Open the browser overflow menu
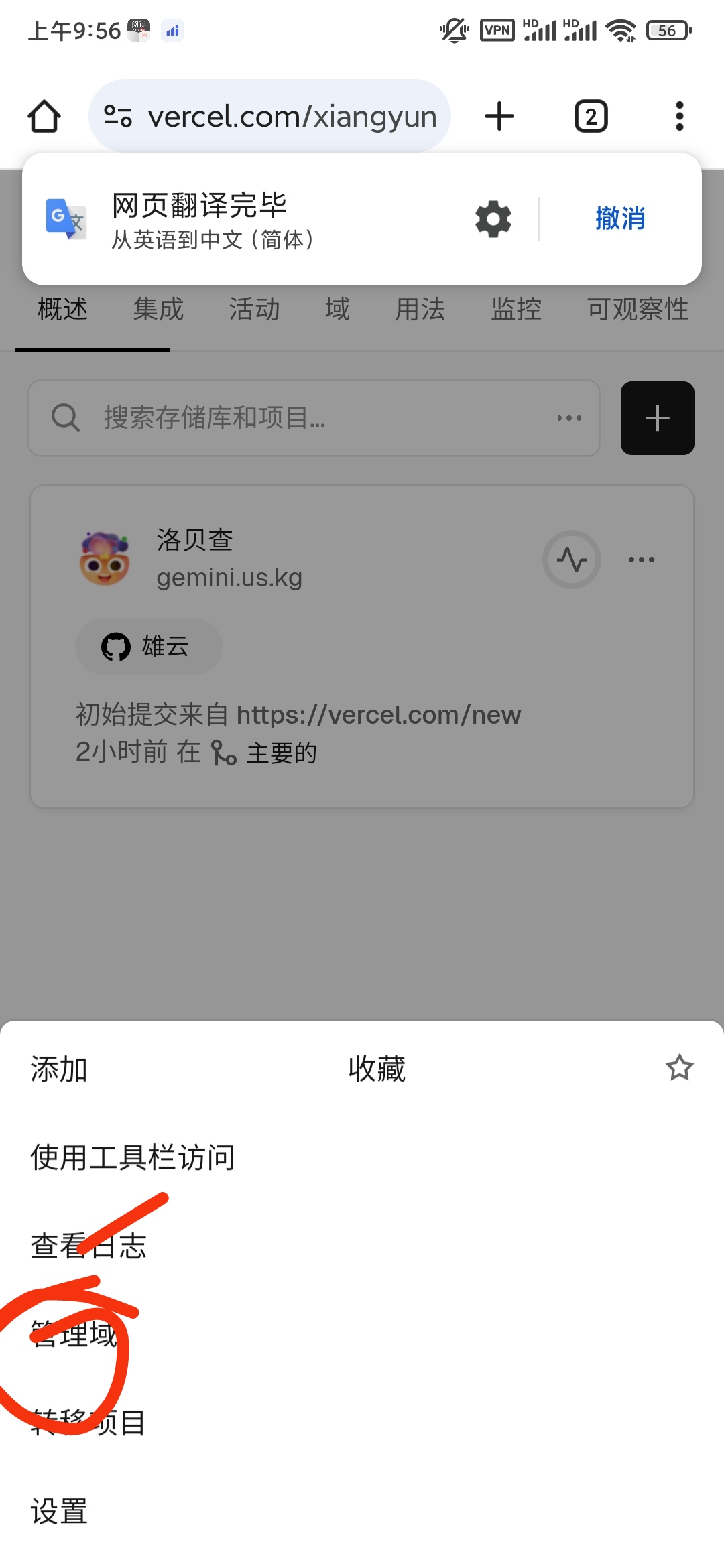 coord(679,117)
